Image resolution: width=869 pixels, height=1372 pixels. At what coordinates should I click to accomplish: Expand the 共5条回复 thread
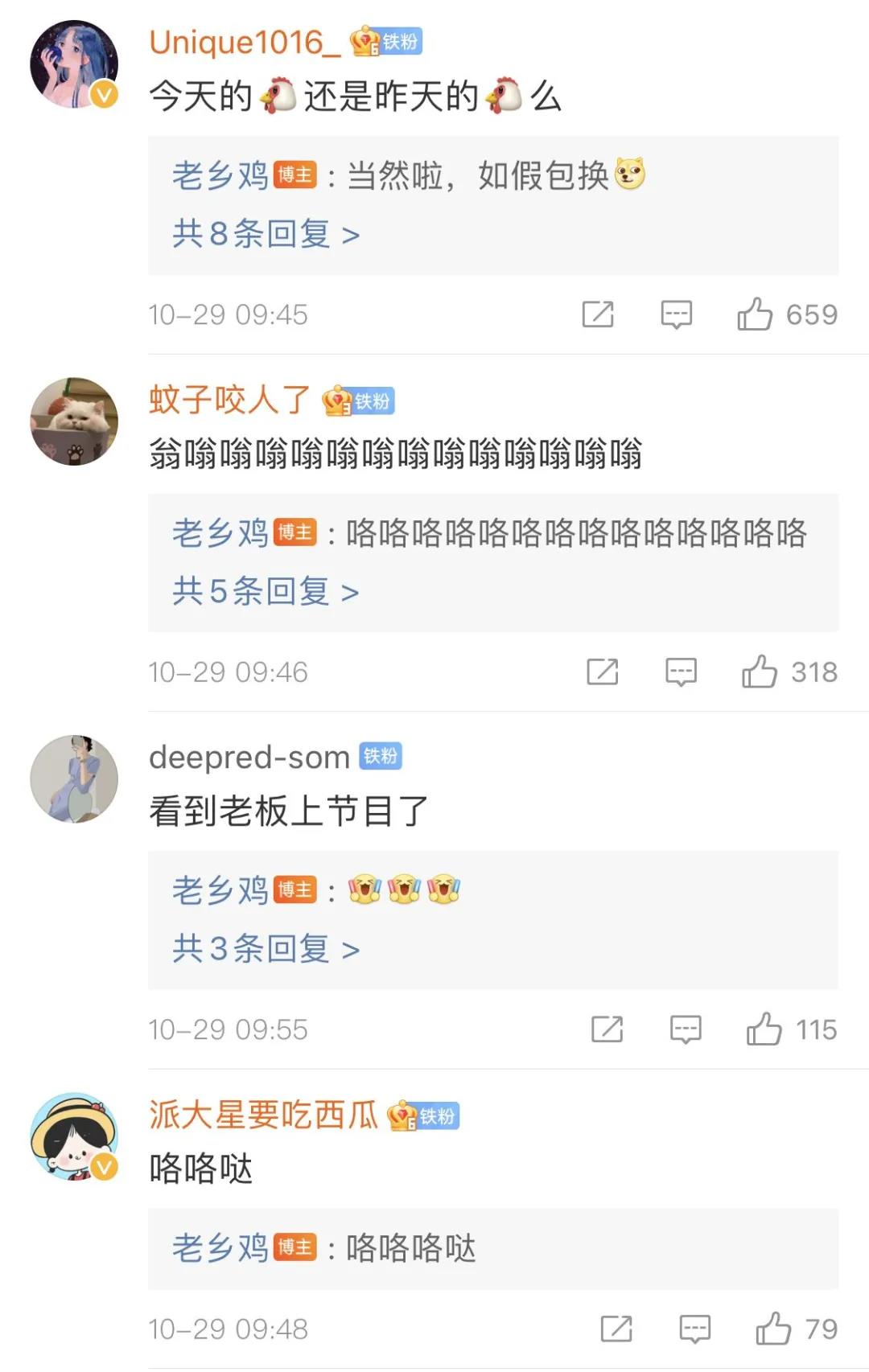pyautogui.click(x=266, y=591)
